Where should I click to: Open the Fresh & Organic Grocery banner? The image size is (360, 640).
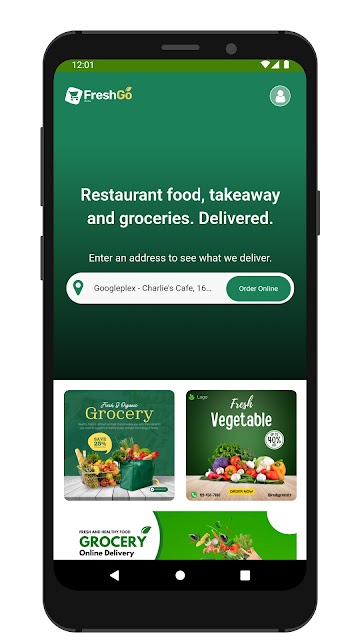point(119,445)
